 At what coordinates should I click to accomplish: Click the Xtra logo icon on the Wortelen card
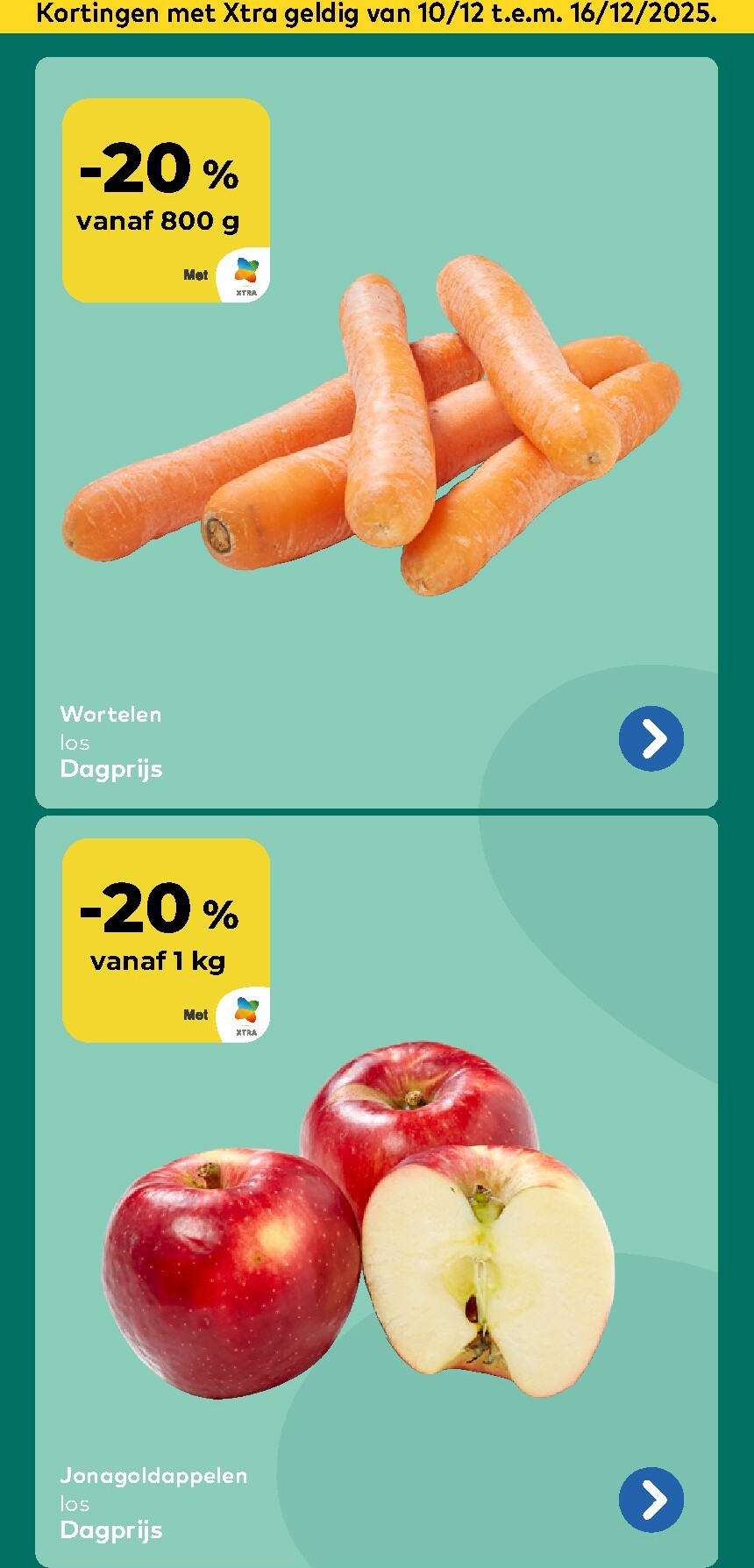click(x=245, y=274)
